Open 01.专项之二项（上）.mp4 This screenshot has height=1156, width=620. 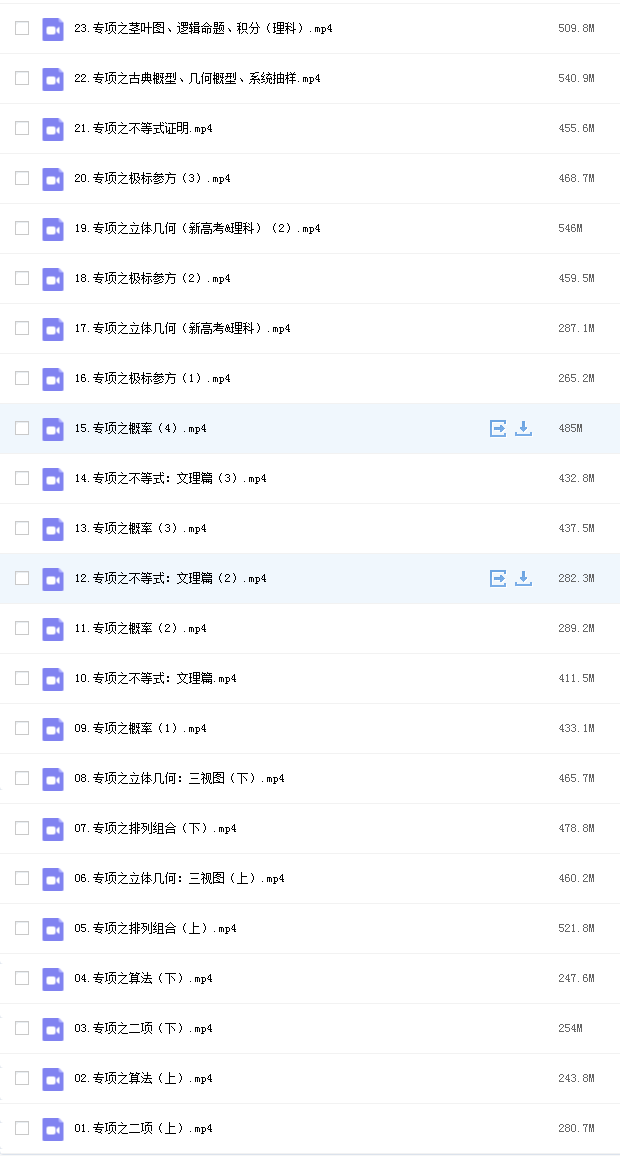click(x=144, y=1129)
